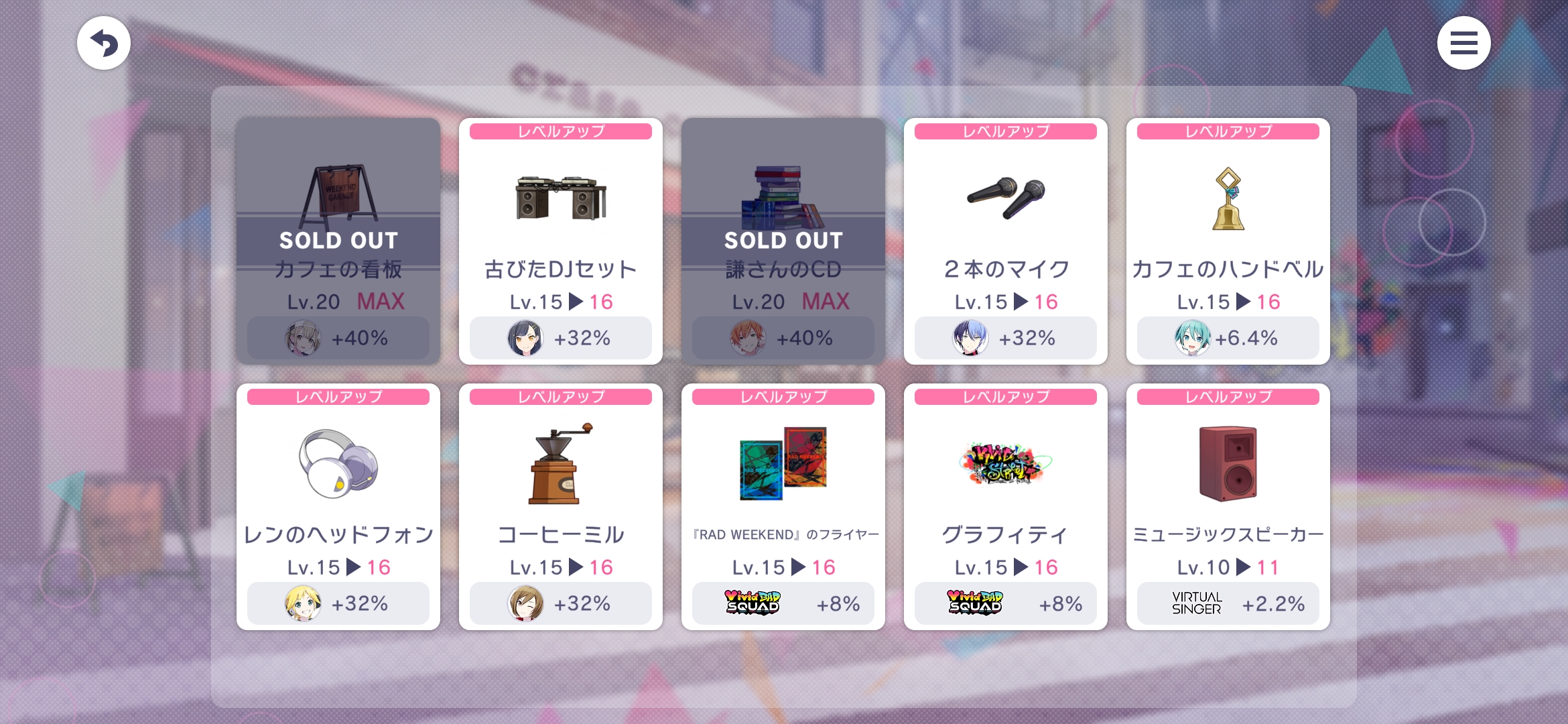Choose the カフェのハンドベル item
Image resolution: width=1568 pixels, height=724 pixels.
[1228, 241]
